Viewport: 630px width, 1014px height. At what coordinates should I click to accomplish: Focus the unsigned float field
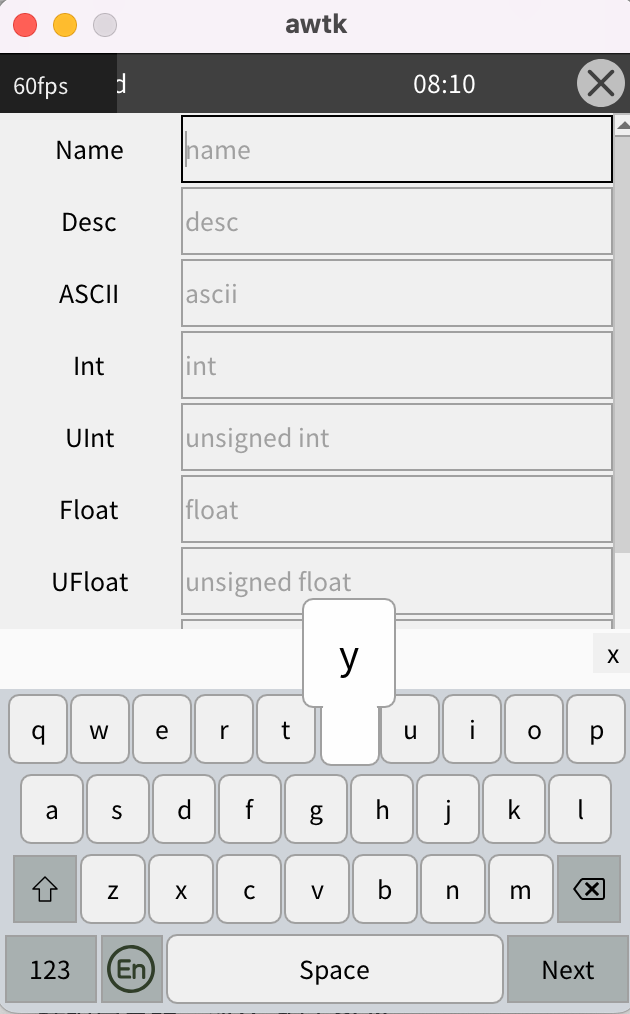(396, 581)
